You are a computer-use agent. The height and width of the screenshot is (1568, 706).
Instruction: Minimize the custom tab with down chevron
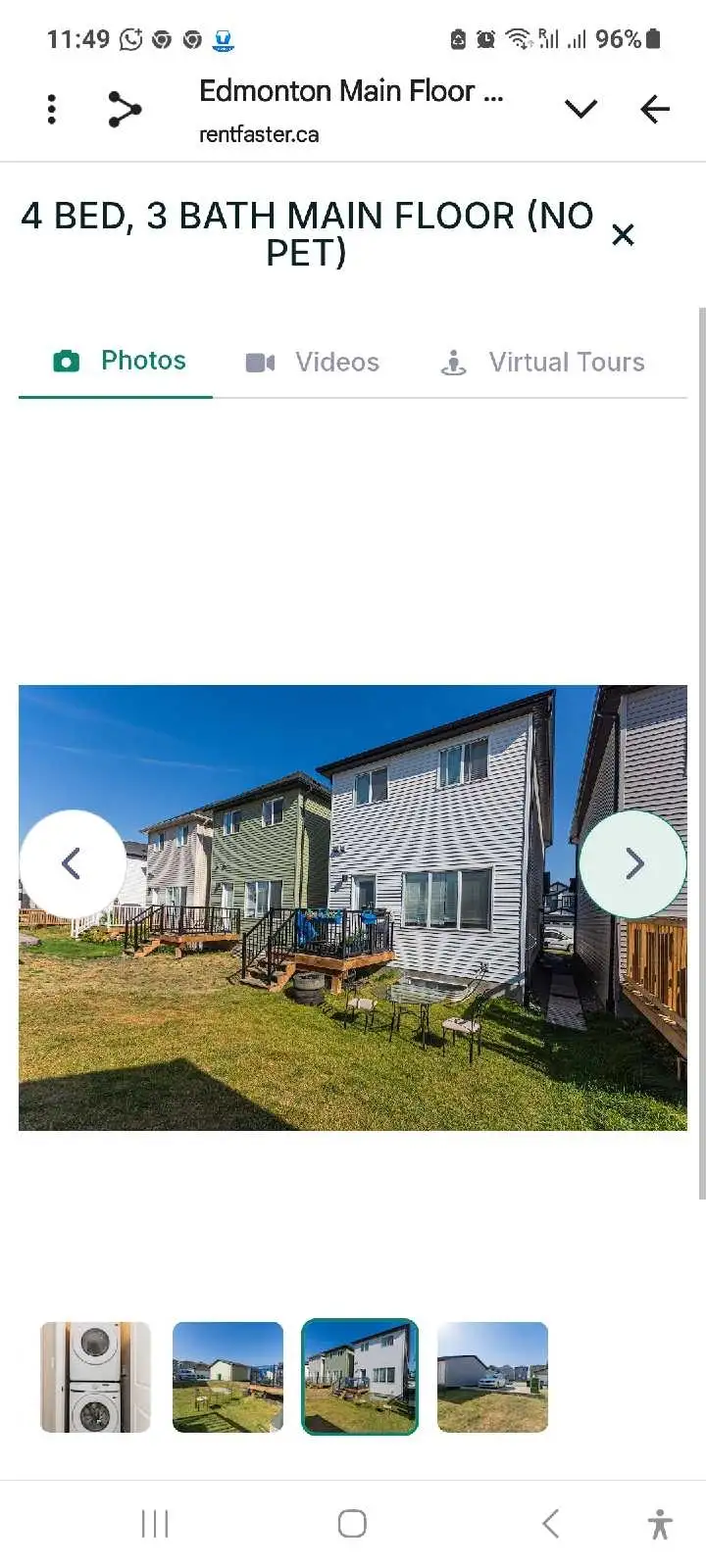pyautogui.click(x=580, y=109)
